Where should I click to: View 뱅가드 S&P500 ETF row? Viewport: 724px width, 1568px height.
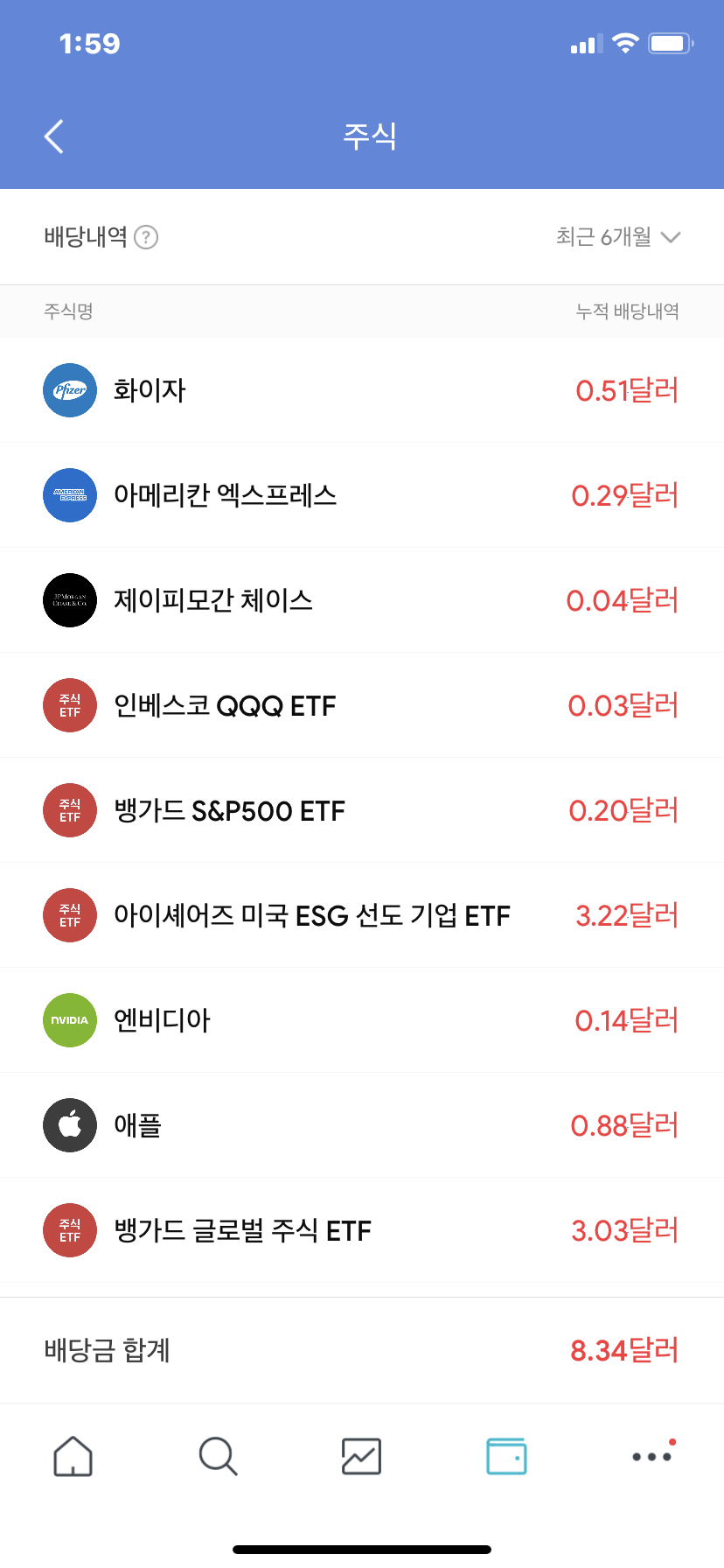[x=362, y=810]
